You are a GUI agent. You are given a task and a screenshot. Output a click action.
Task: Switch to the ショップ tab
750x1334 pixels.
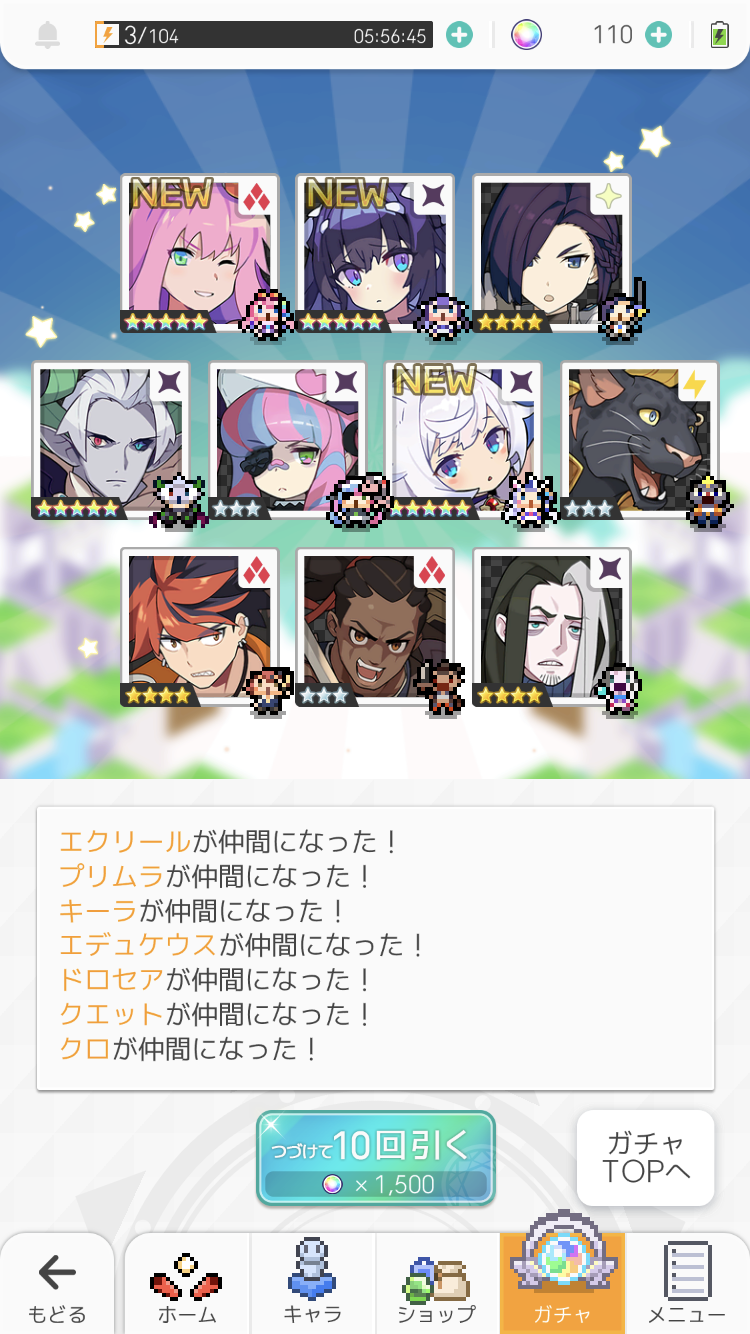pyautogui.click(x=437, y=1286)
